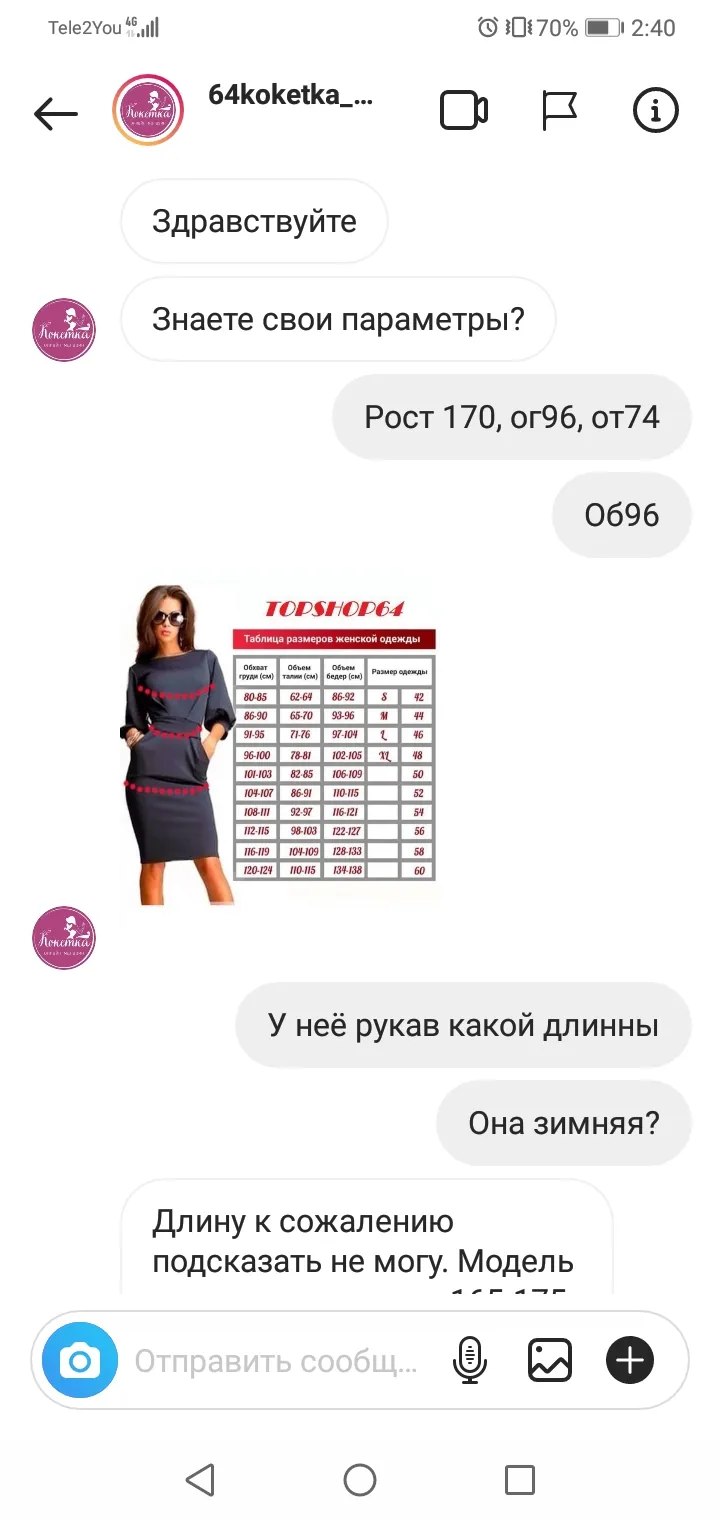
Task: Attach a photo from the gallery
Action: click(x=550, y=1361)
